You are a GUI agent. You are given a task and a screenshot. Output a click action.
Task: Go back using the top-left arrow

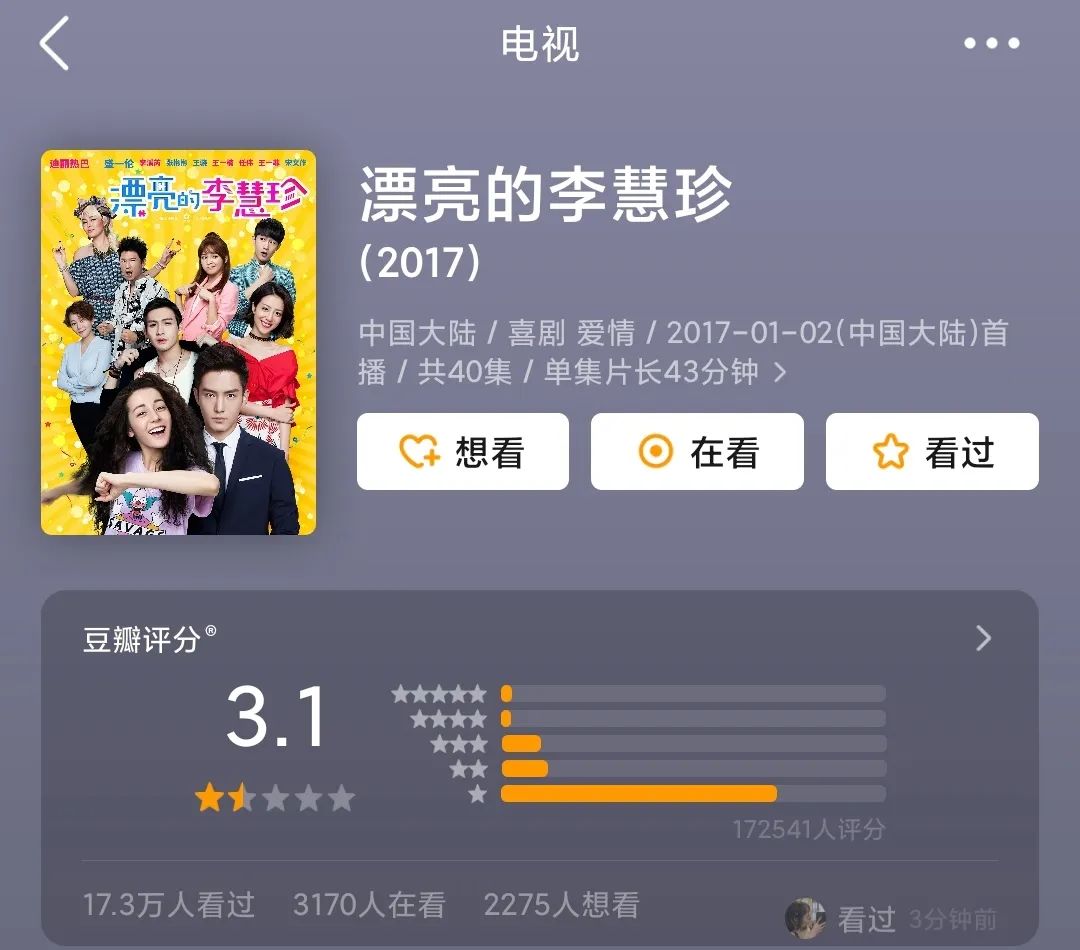54,44
